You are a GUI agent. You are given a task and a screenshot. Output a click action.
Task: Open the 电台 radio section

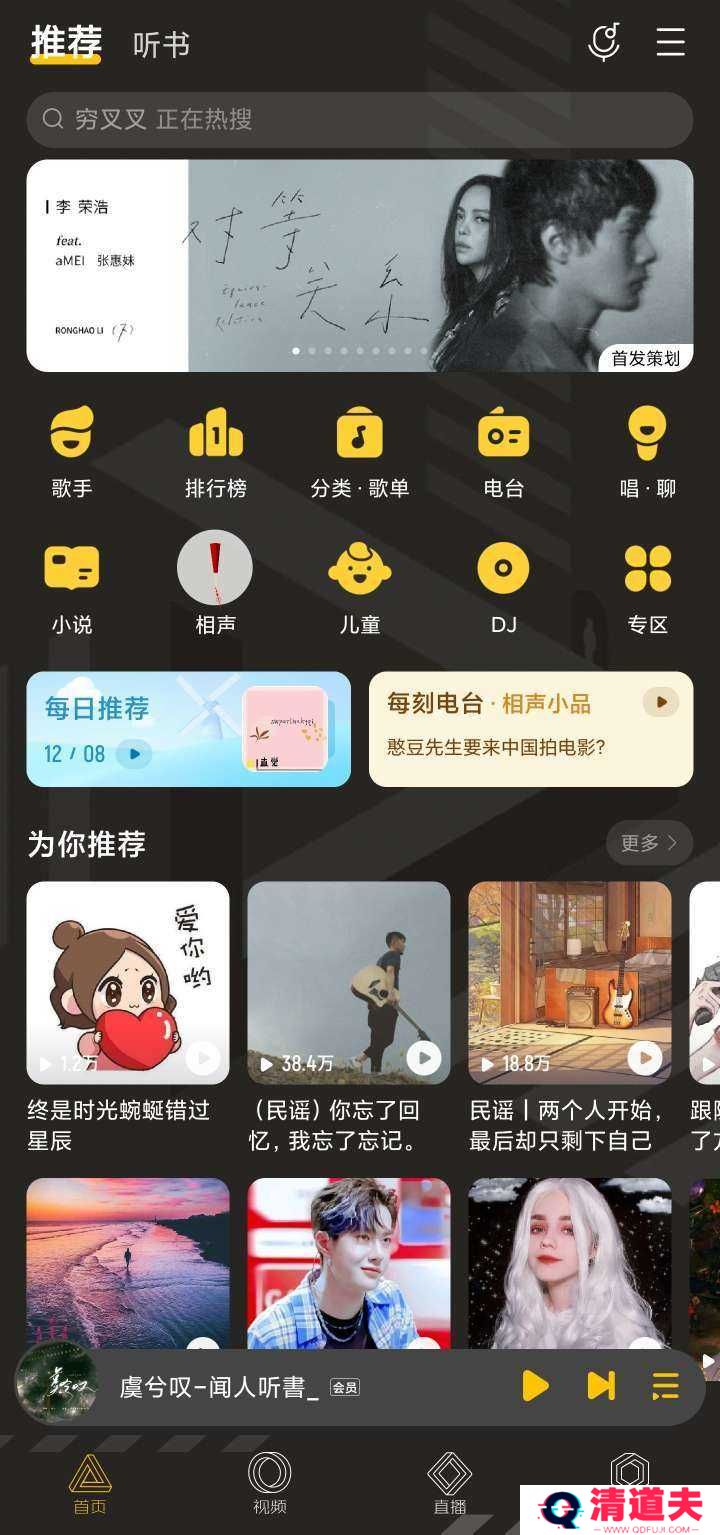503,452
